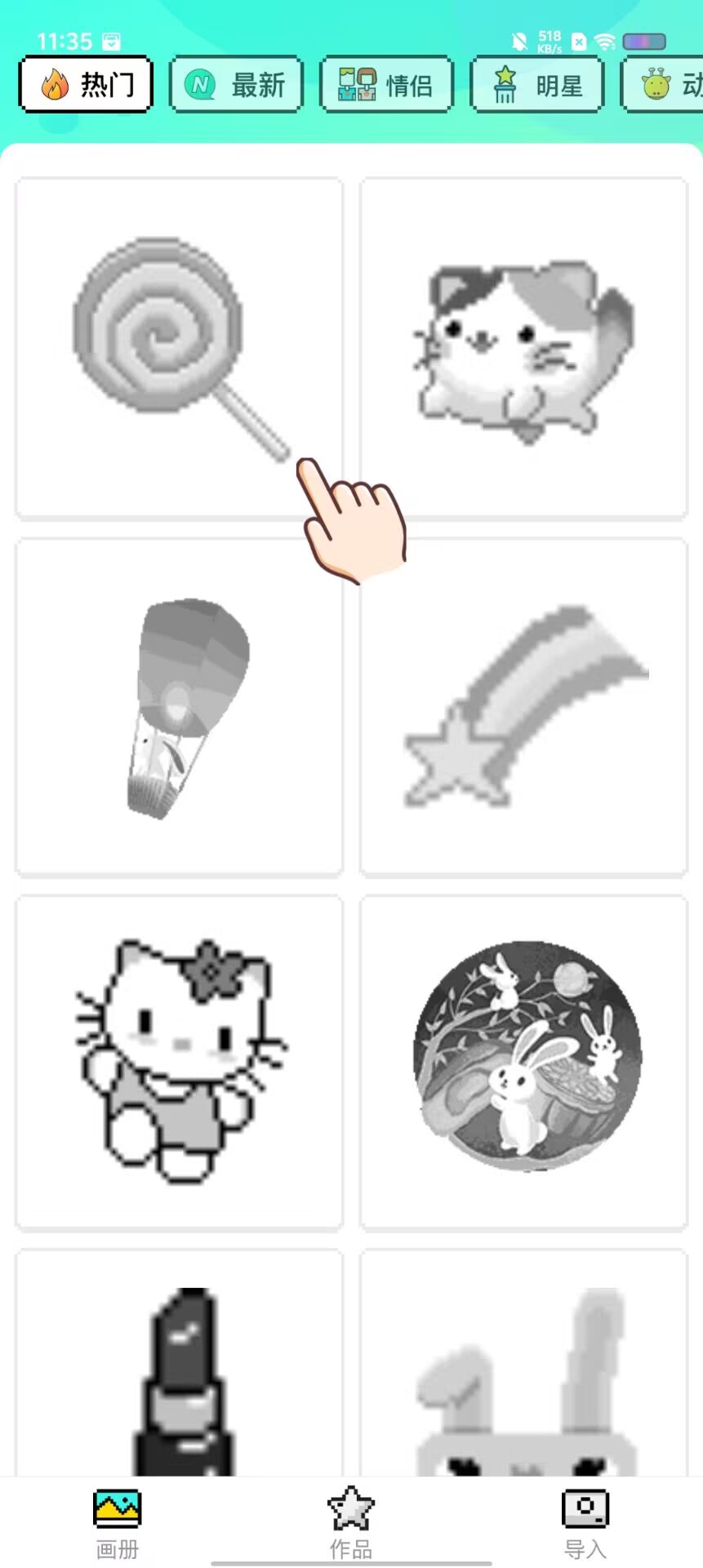703x1568 pixels.
Task: Open the lollipop pixel drawing
Action: point(180,349)
